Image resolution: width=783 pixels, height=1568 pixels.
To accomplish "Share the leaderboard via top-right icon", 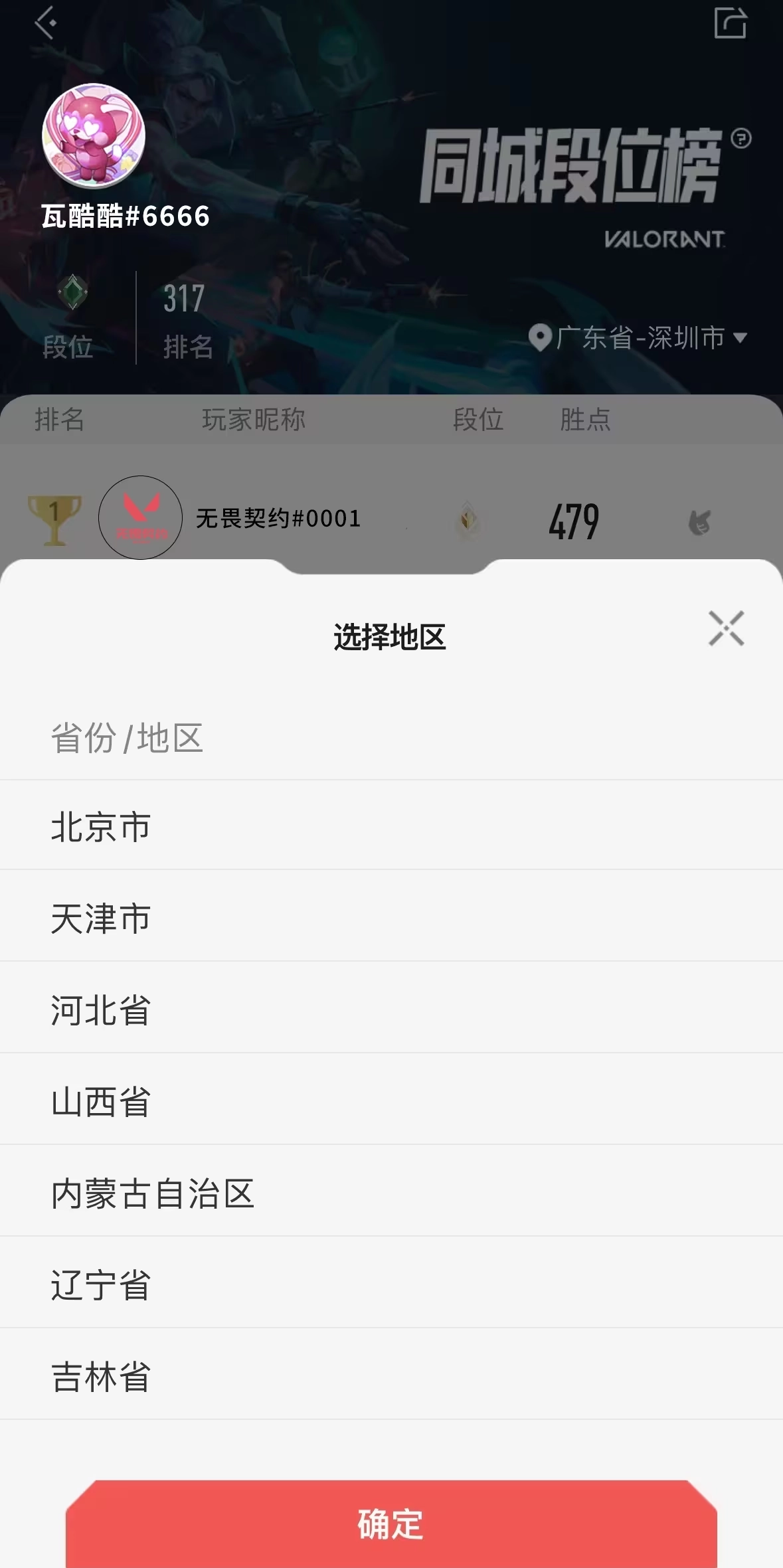I will coord(730,23).
